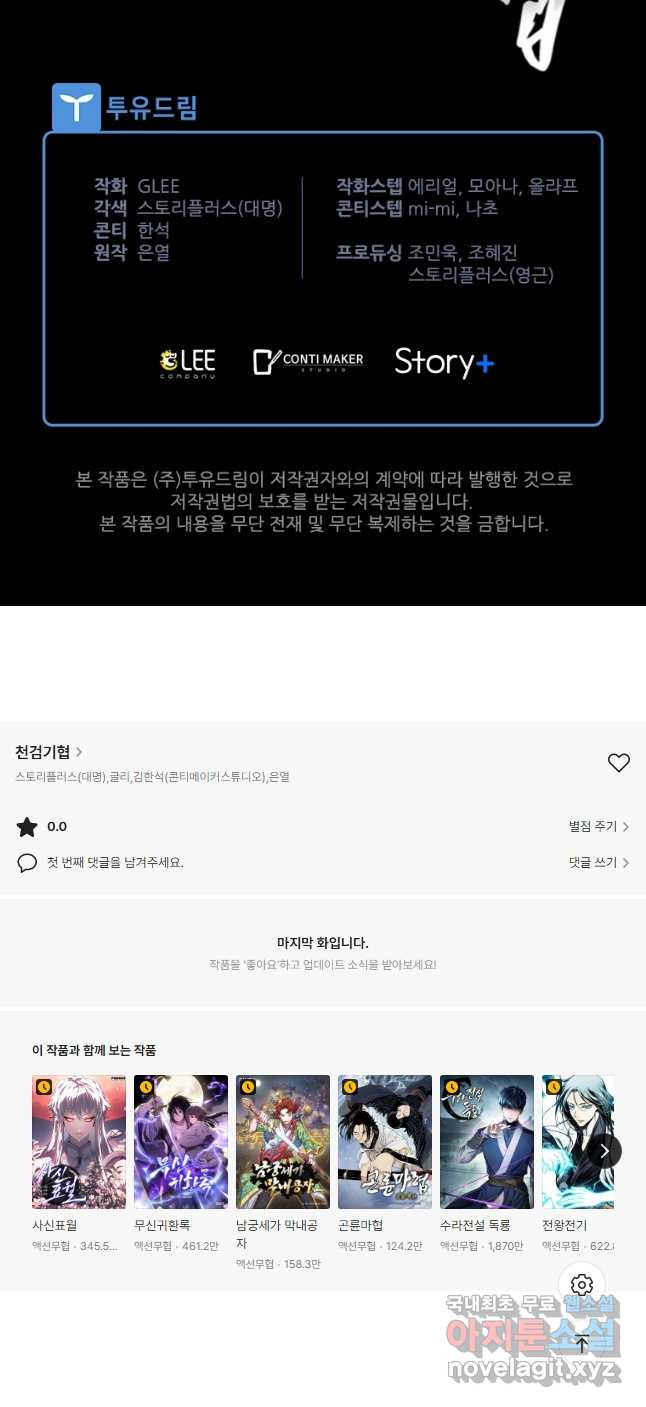Open the 천검기협 series page
The image size is (646, 1407).
(x=48, y=752)
